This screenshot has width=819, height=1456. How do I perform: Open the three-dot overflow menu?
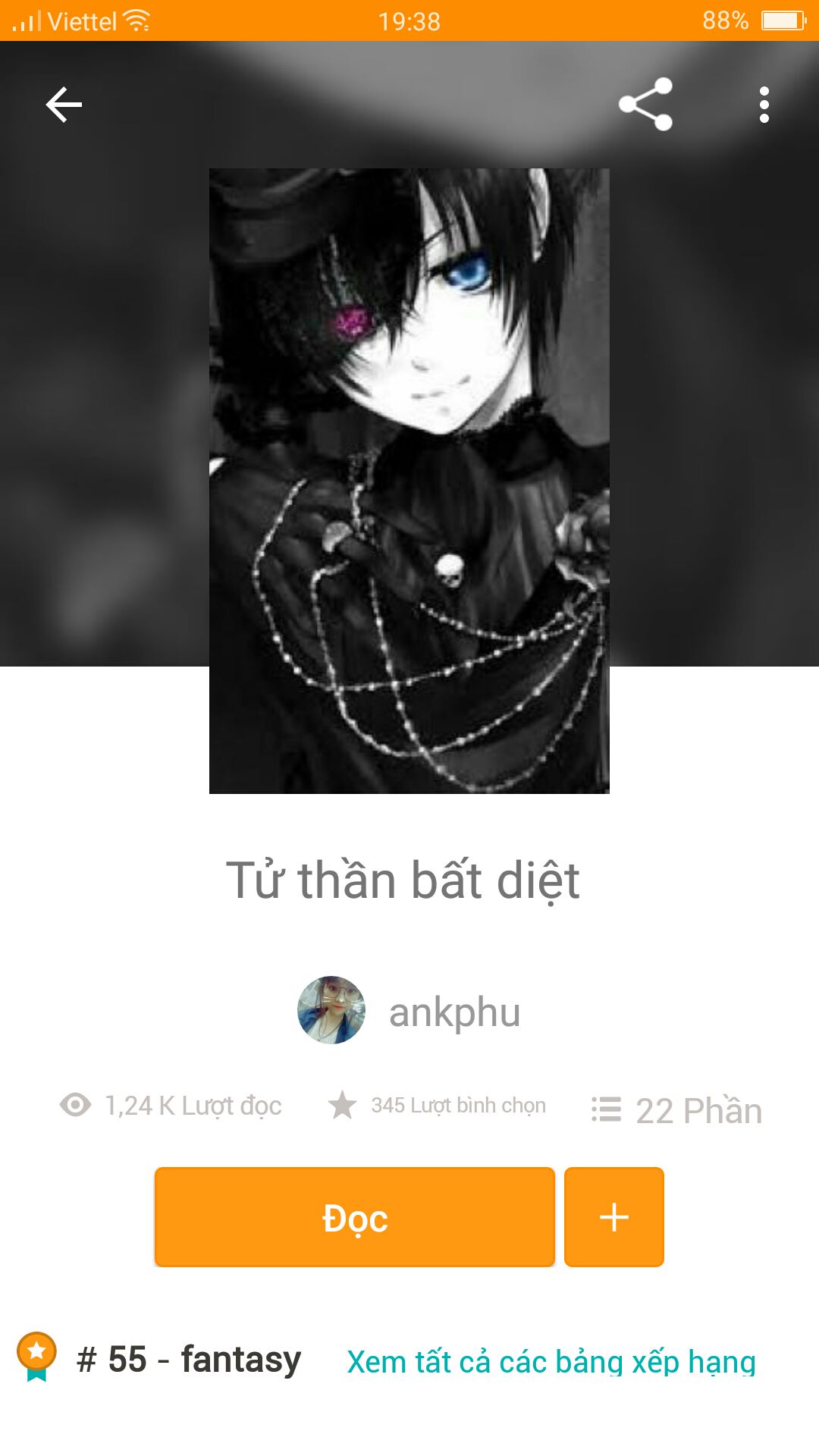[x=764, y=105]
